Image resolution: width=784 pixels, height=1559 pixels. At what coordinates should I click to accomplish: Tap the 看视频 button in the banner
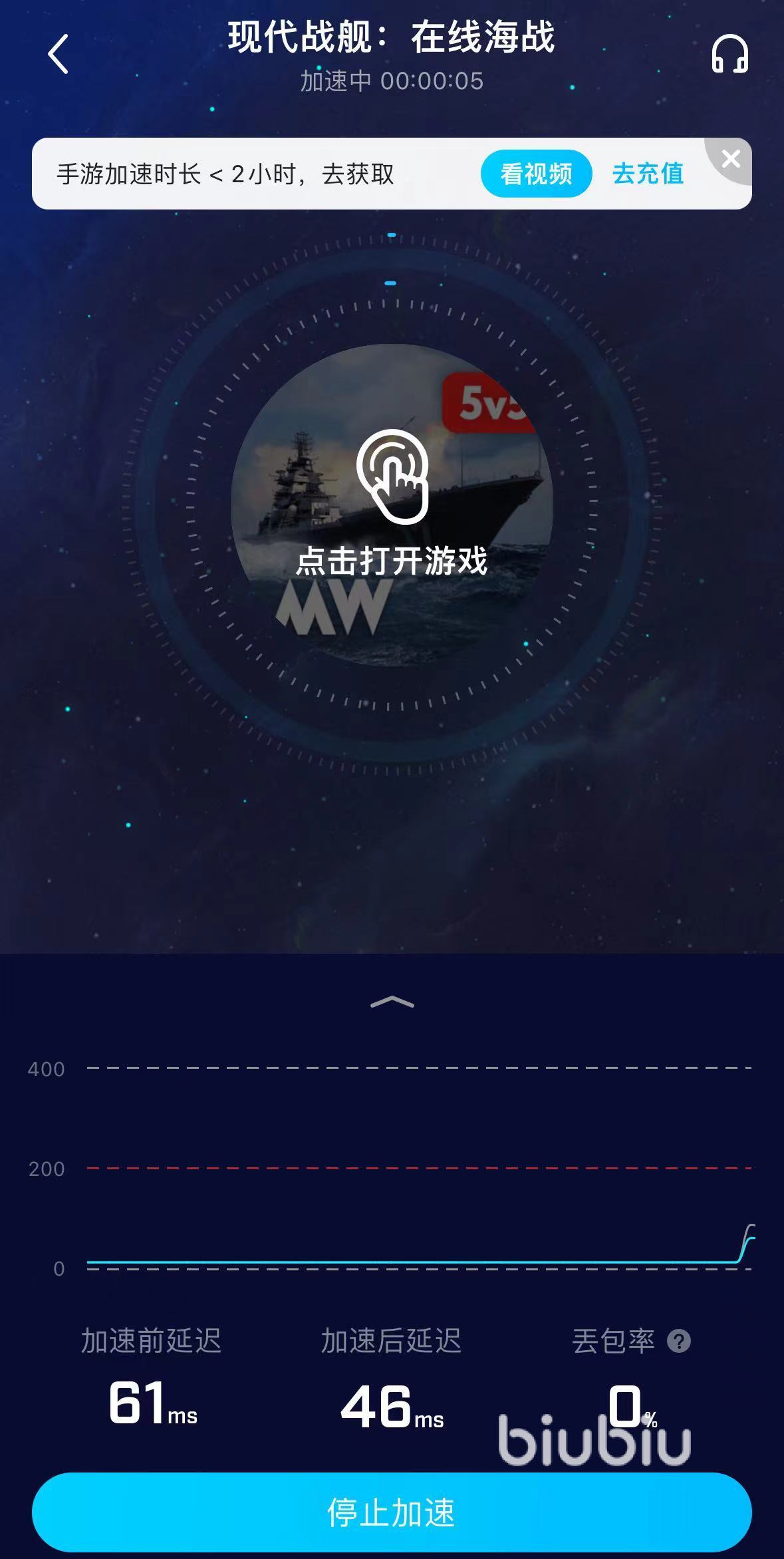click(x=536, y=174)
